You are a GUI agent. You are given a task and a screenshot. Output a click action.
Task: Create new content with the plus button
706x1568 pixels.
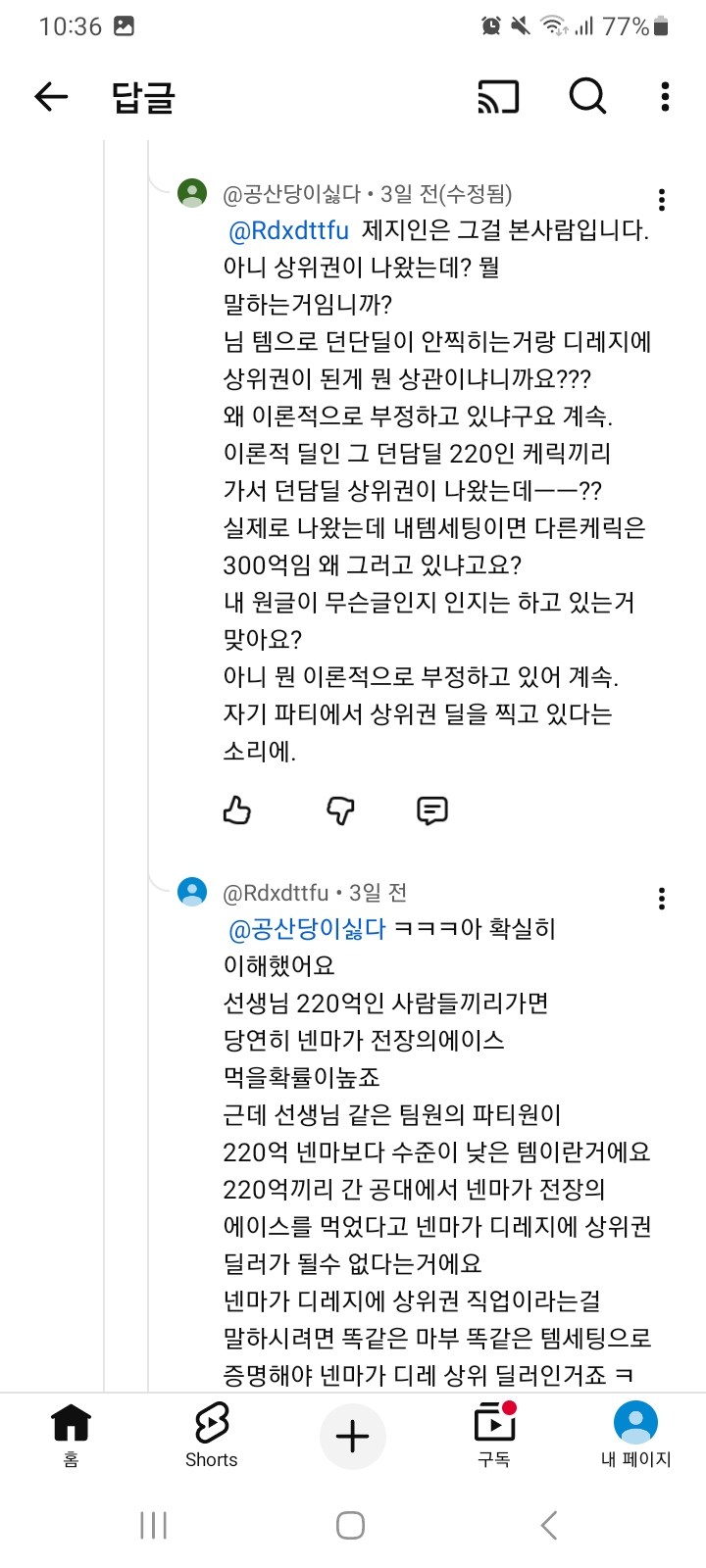352,1437
